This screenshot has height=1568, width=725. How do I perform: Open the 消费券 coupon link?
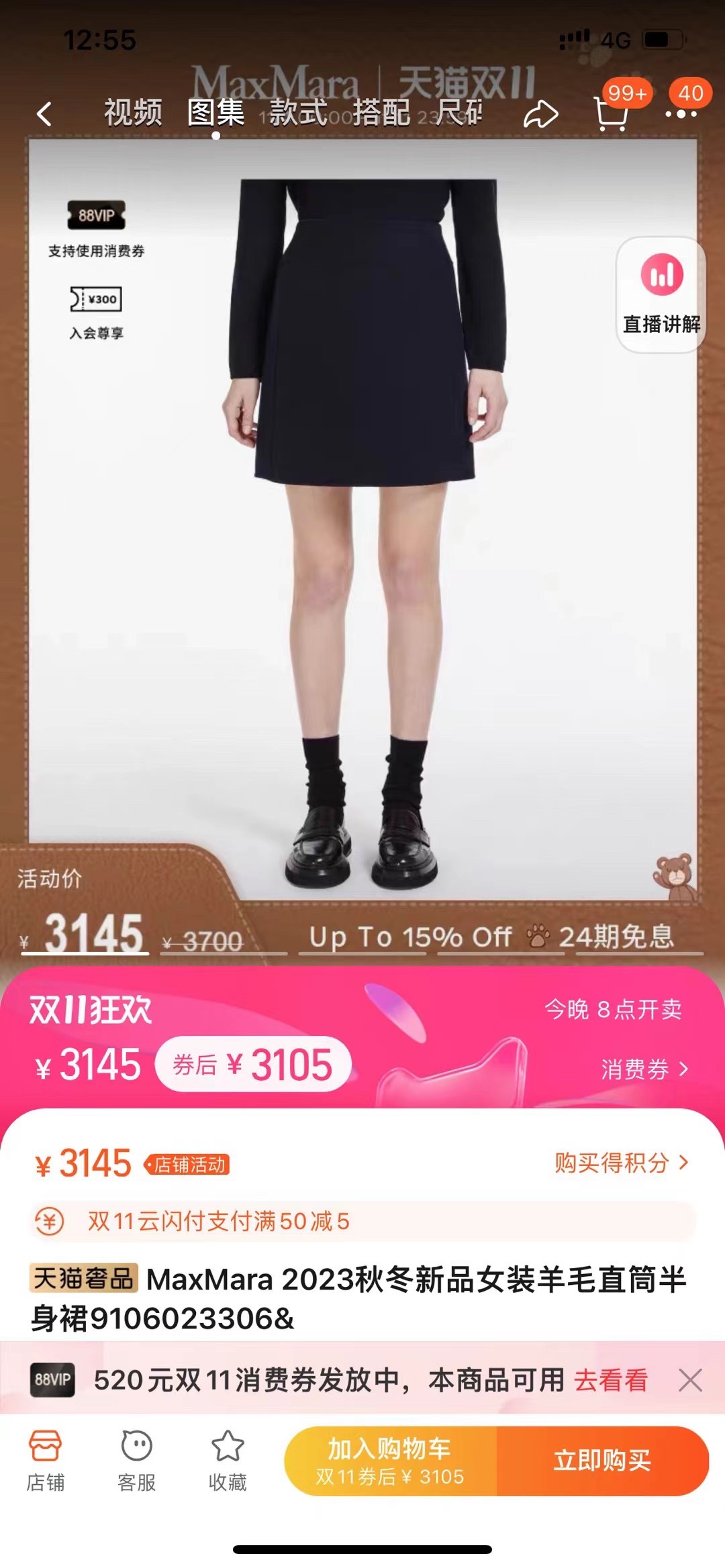(x=643, y=1069)
